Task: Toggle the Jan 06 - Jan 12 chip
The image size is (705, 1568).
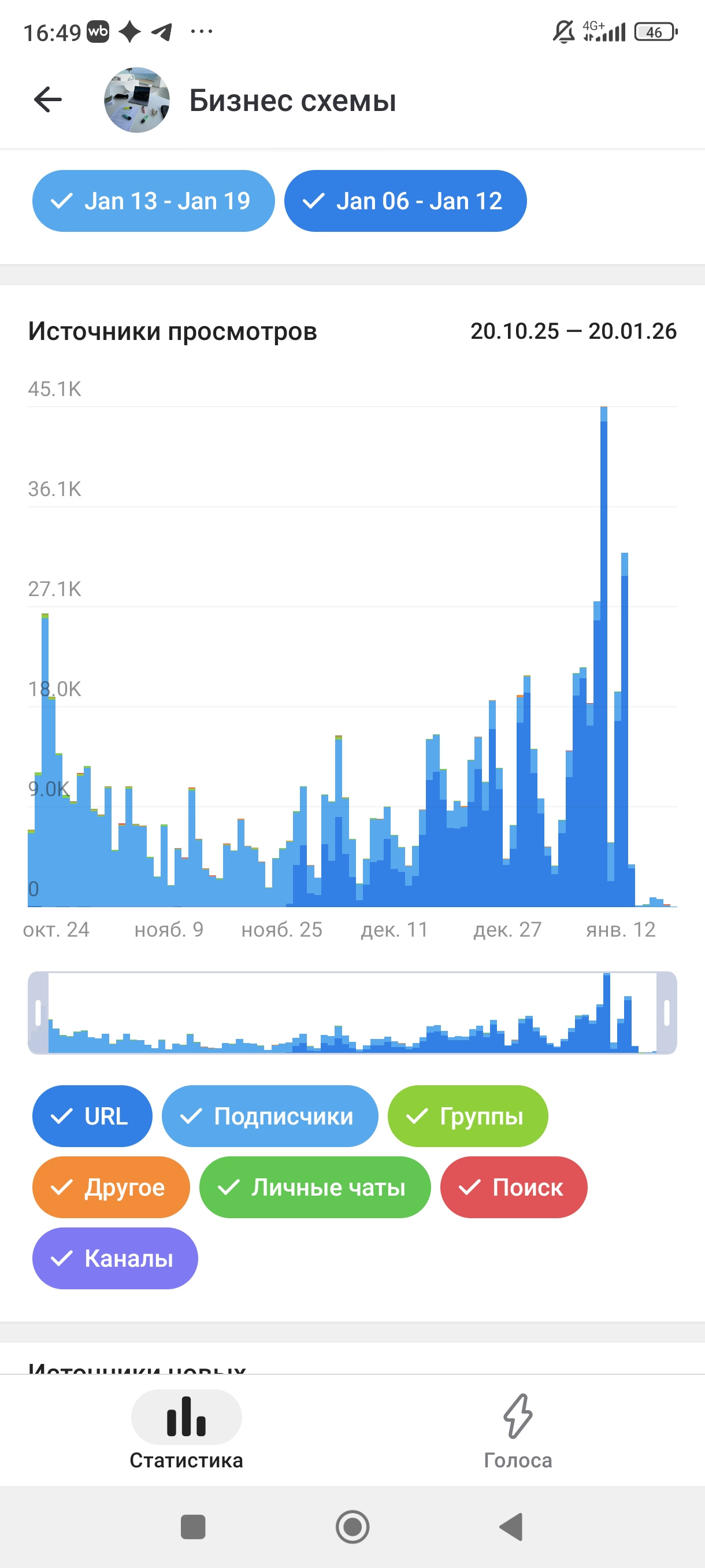Action: click(x=405, y=201)
